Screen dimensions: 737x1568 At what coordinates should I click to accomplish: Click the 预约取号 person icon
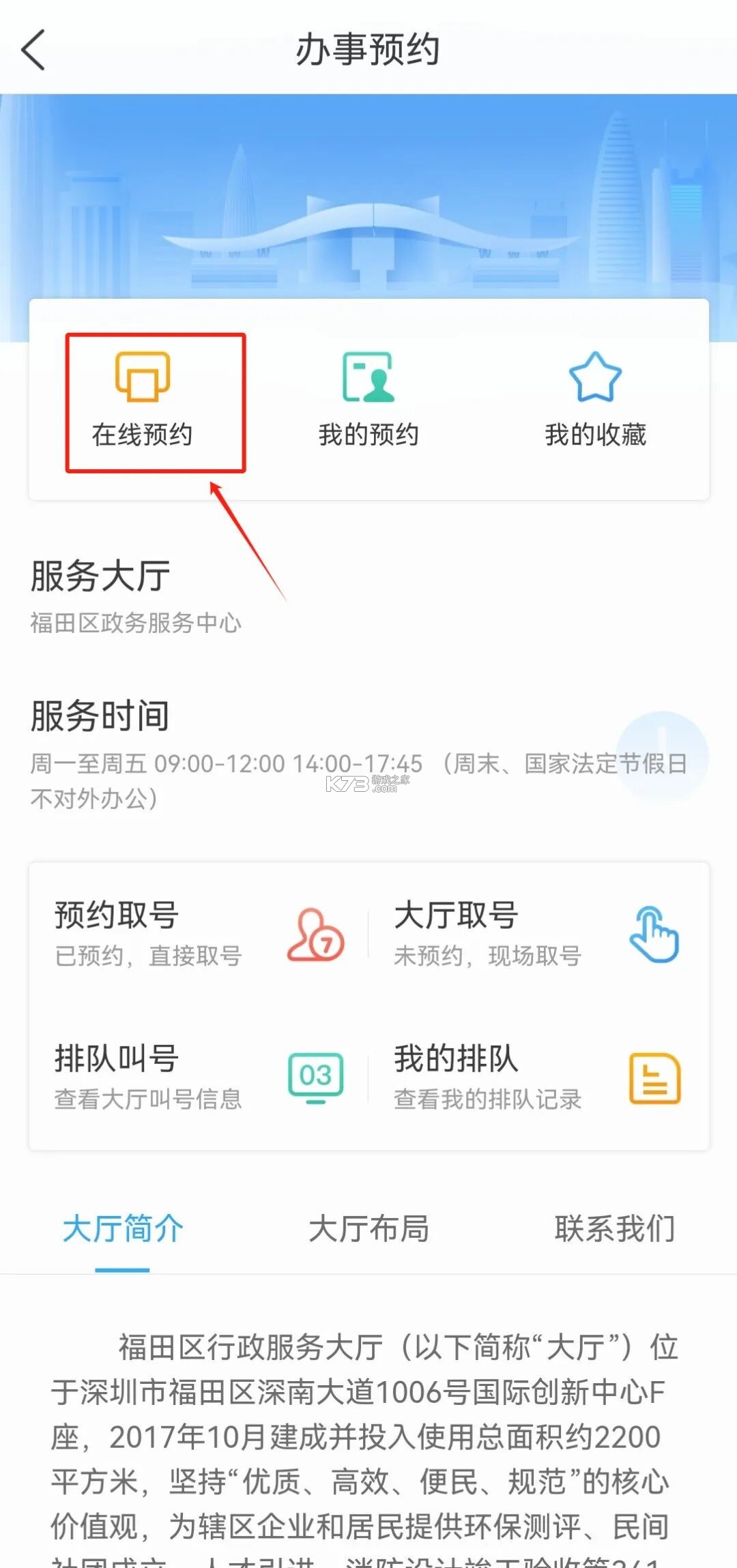coord(316,934)
